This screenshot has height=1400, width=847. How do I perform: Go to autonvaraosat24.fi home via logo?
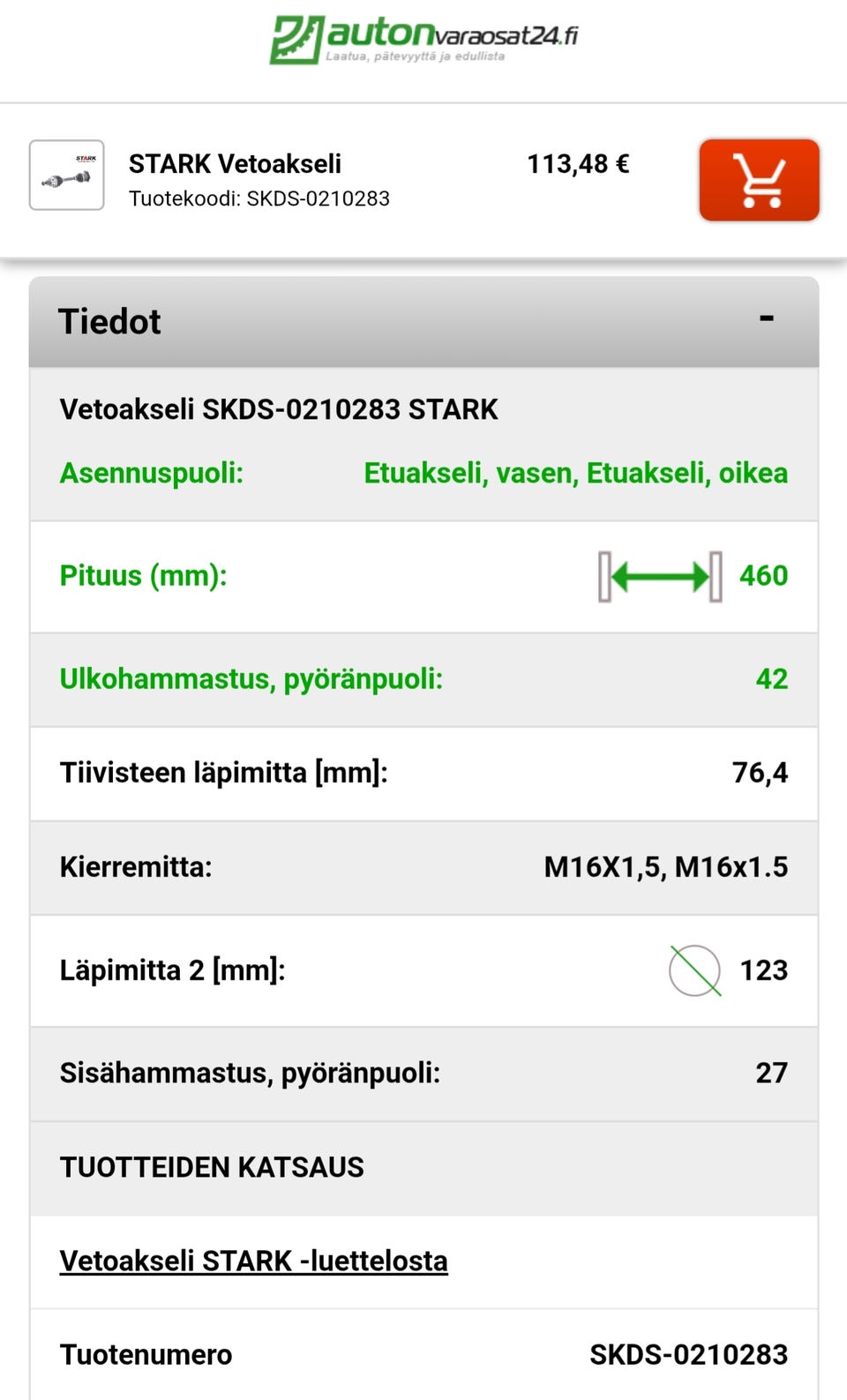tap(423, 40)
